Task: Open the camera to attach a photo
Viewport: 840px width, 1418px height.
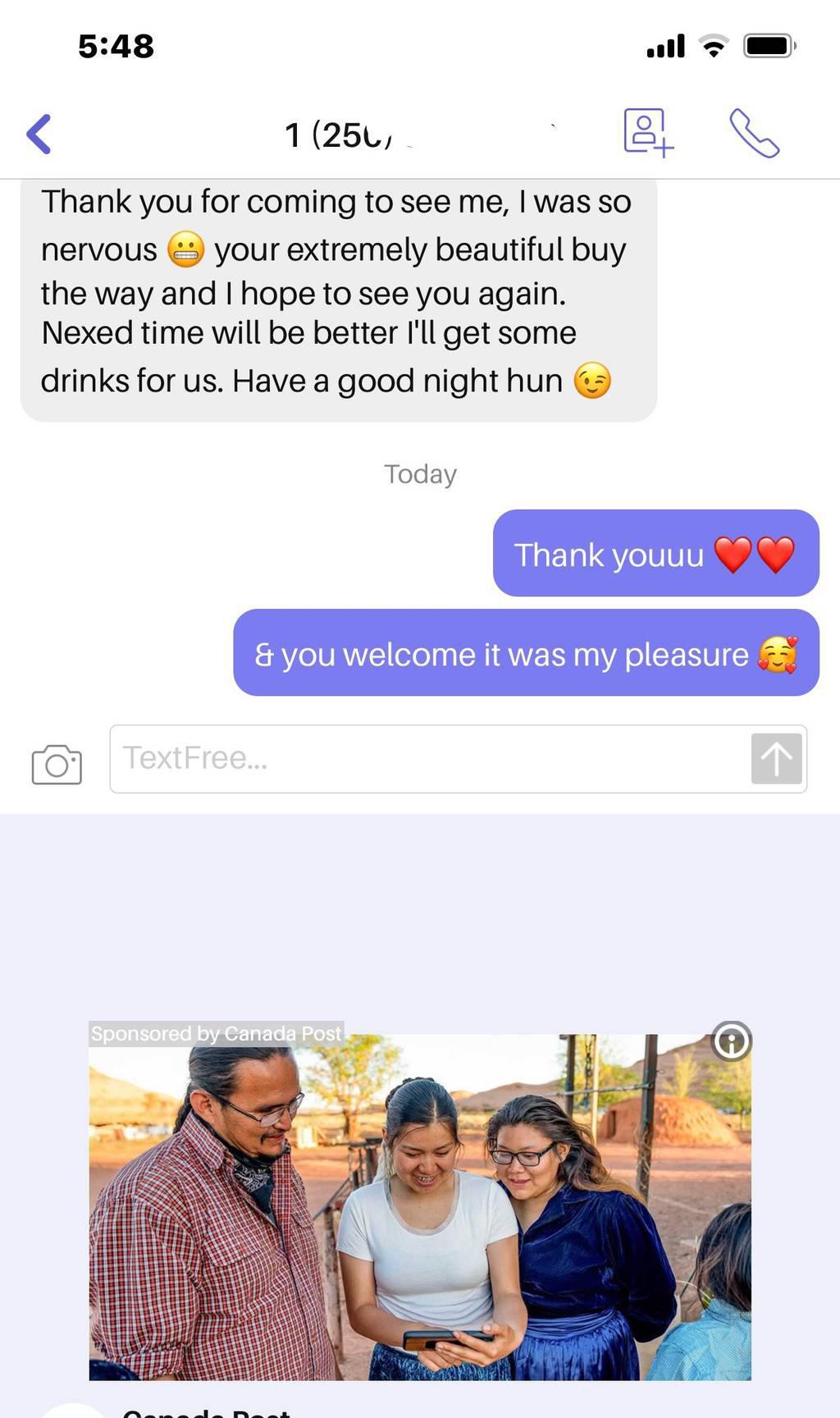Action: pyautogui.click(x=57, y=764)
